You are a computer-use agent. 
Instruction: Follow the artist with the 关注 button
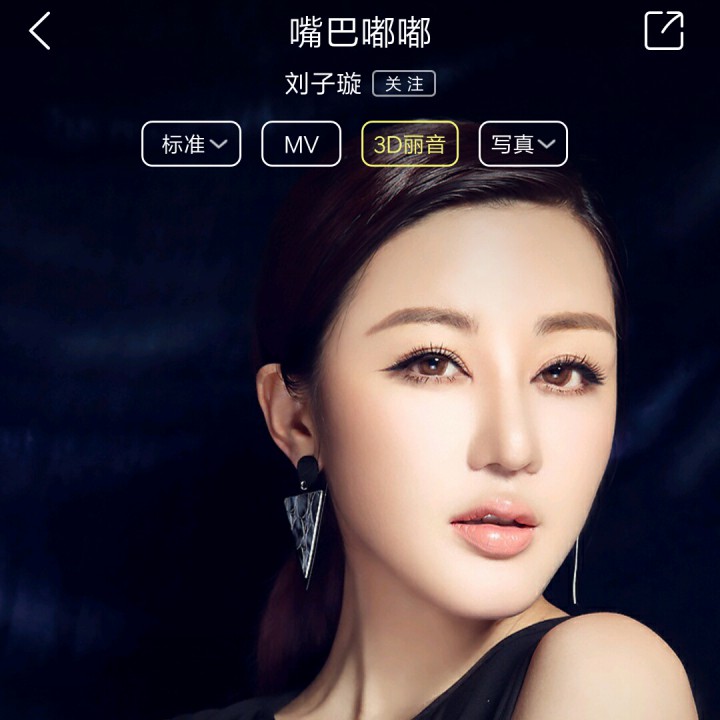pyautogui.click(x=404, y=84)
